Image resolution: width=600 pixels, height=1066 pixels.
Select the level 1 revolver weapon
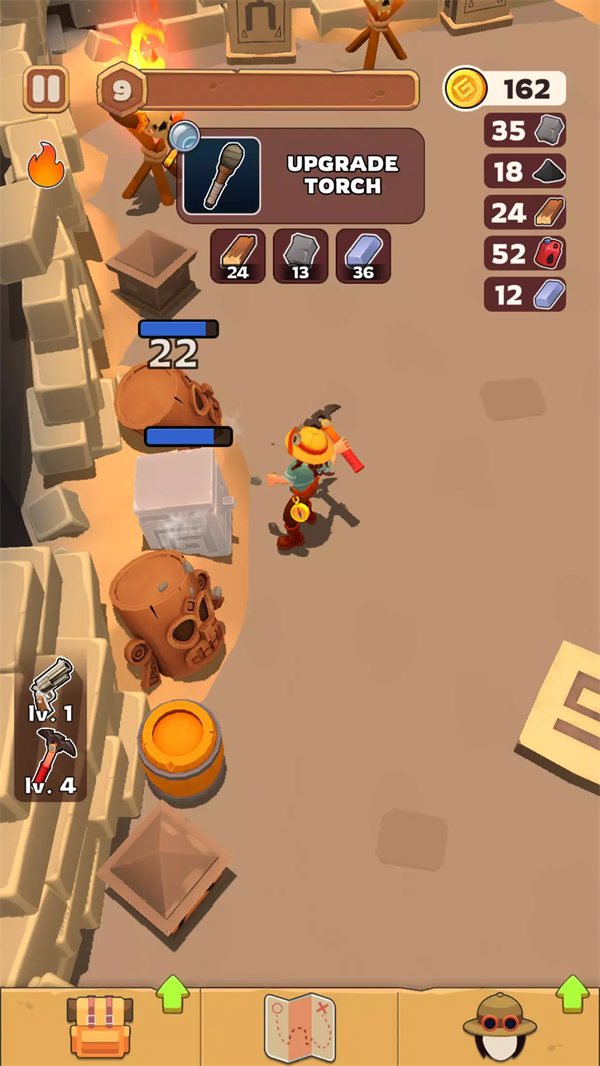point(50,690)
